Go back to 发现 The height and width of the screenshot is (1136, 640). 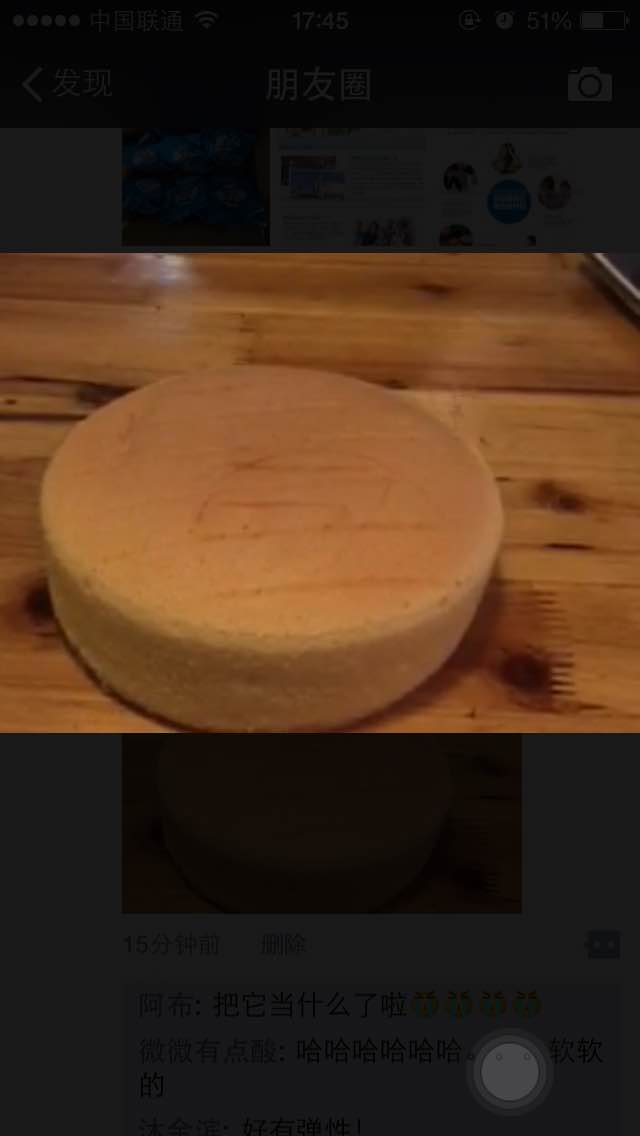click(67, 85)
